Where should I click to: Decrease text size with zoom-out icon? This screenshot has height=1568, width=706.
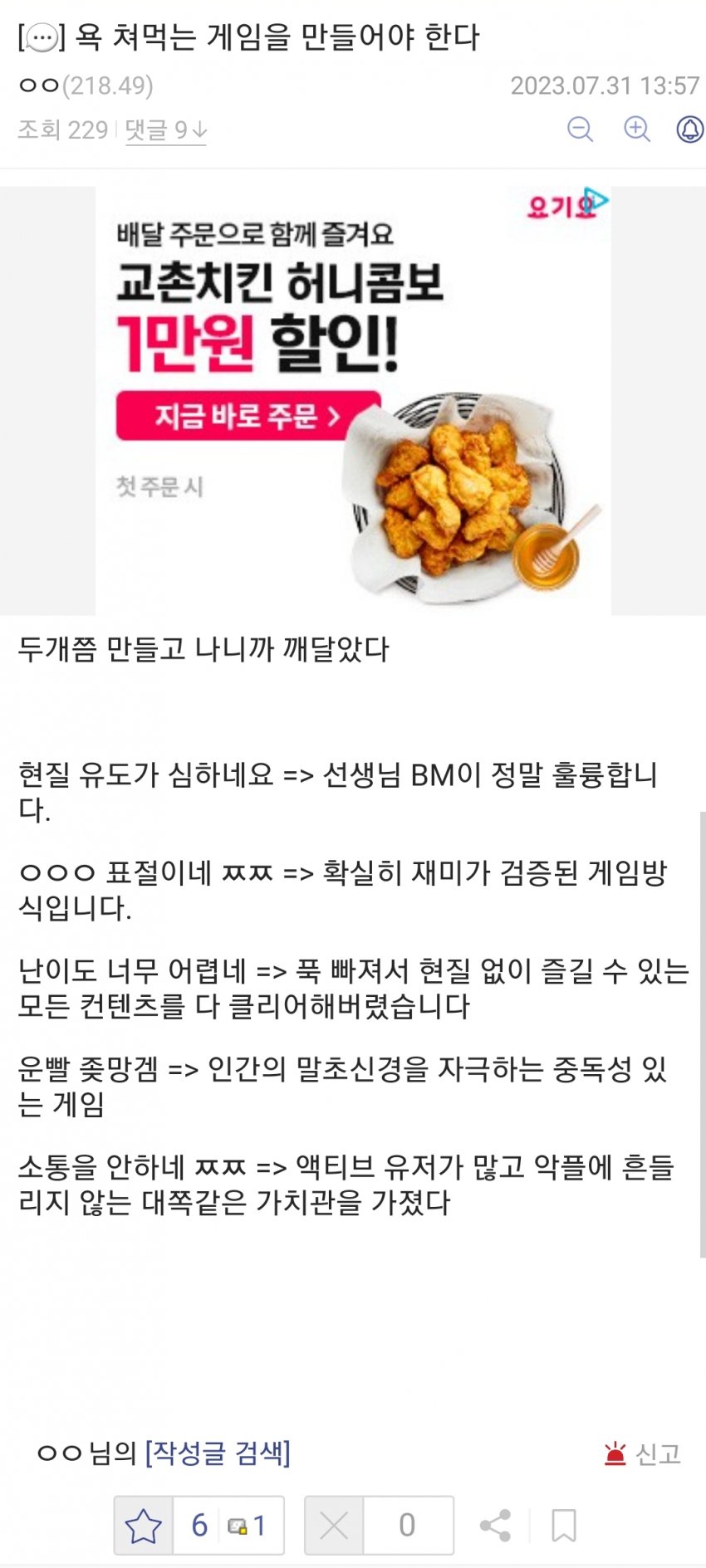click(x=580, y=129)
